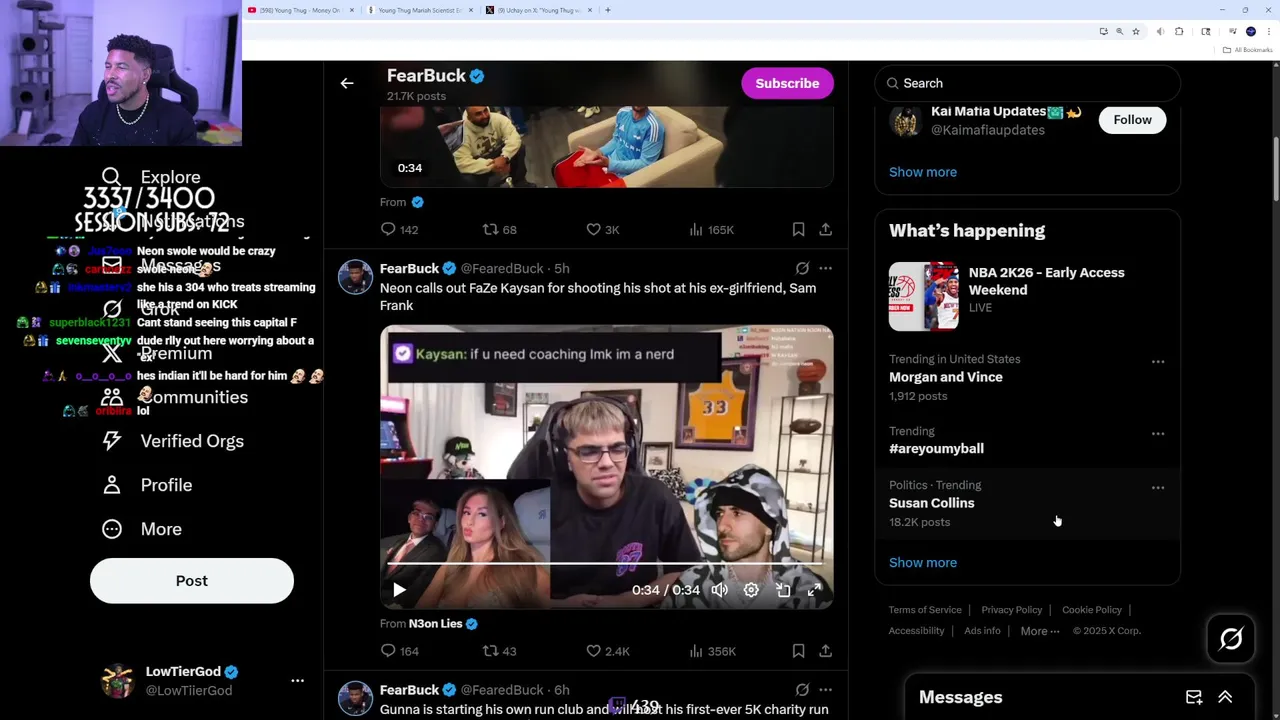This screenshot has width=1280, height=720.
Task: Go to Profile in the sidebar
Action: pos(165,485)
